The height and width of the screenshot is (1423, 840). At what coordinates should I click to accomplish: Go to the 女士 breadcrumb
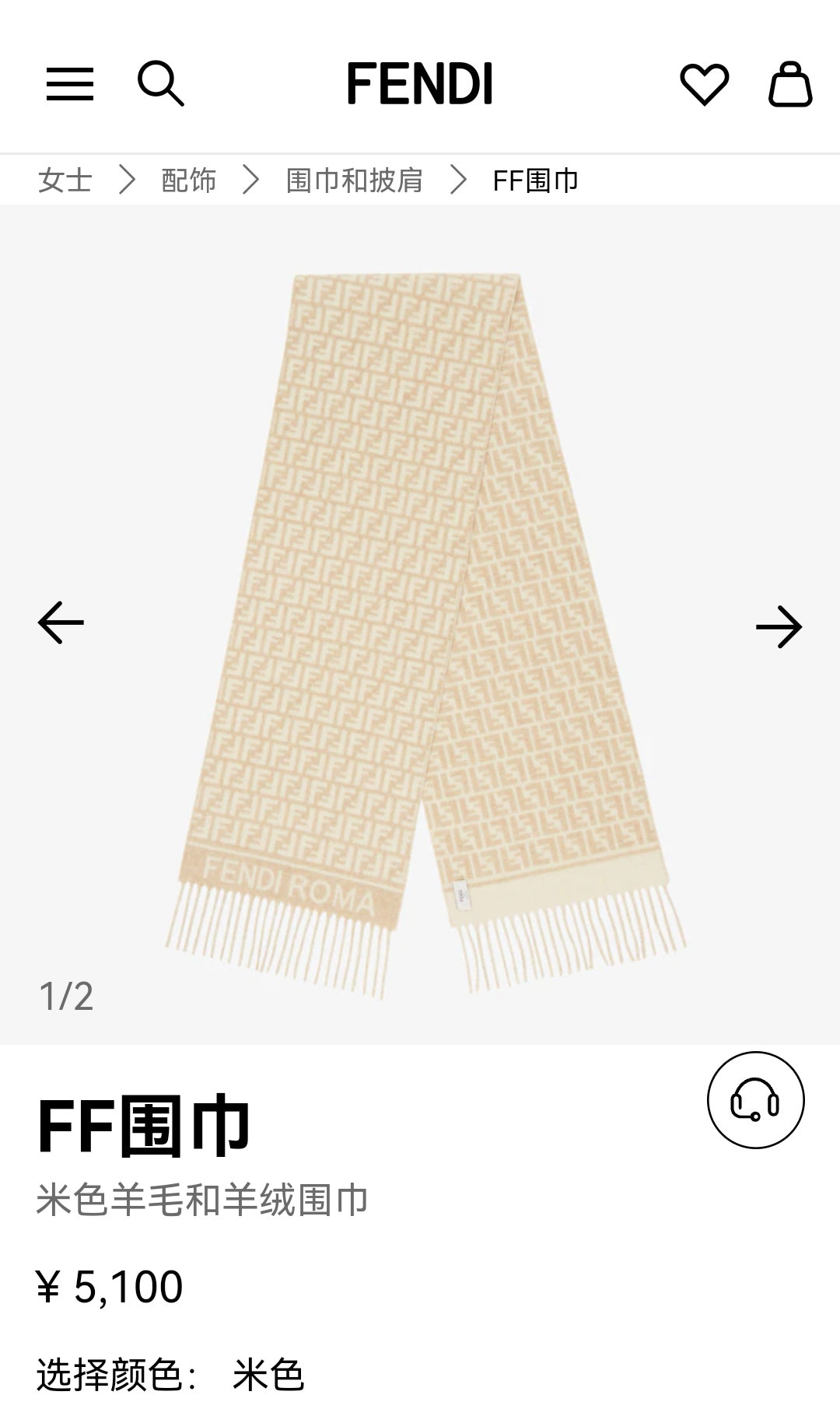65,181
